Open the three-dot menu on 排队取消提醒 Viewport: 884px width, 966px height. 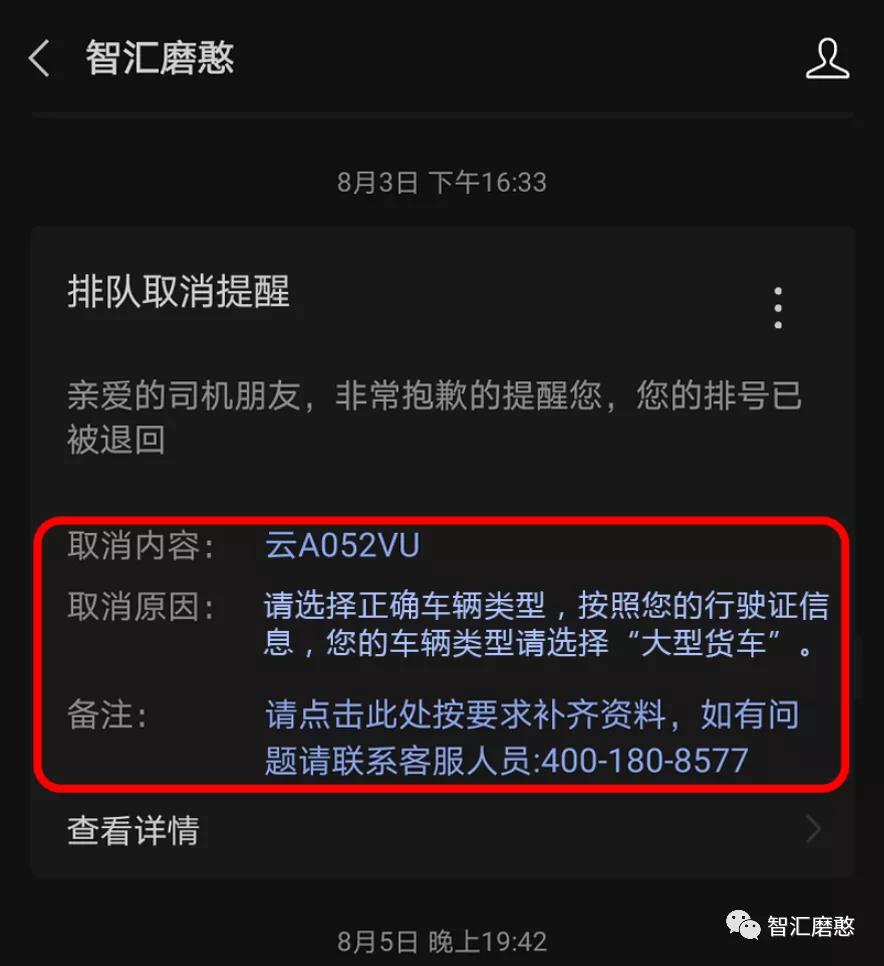click(x=778, y=308)
